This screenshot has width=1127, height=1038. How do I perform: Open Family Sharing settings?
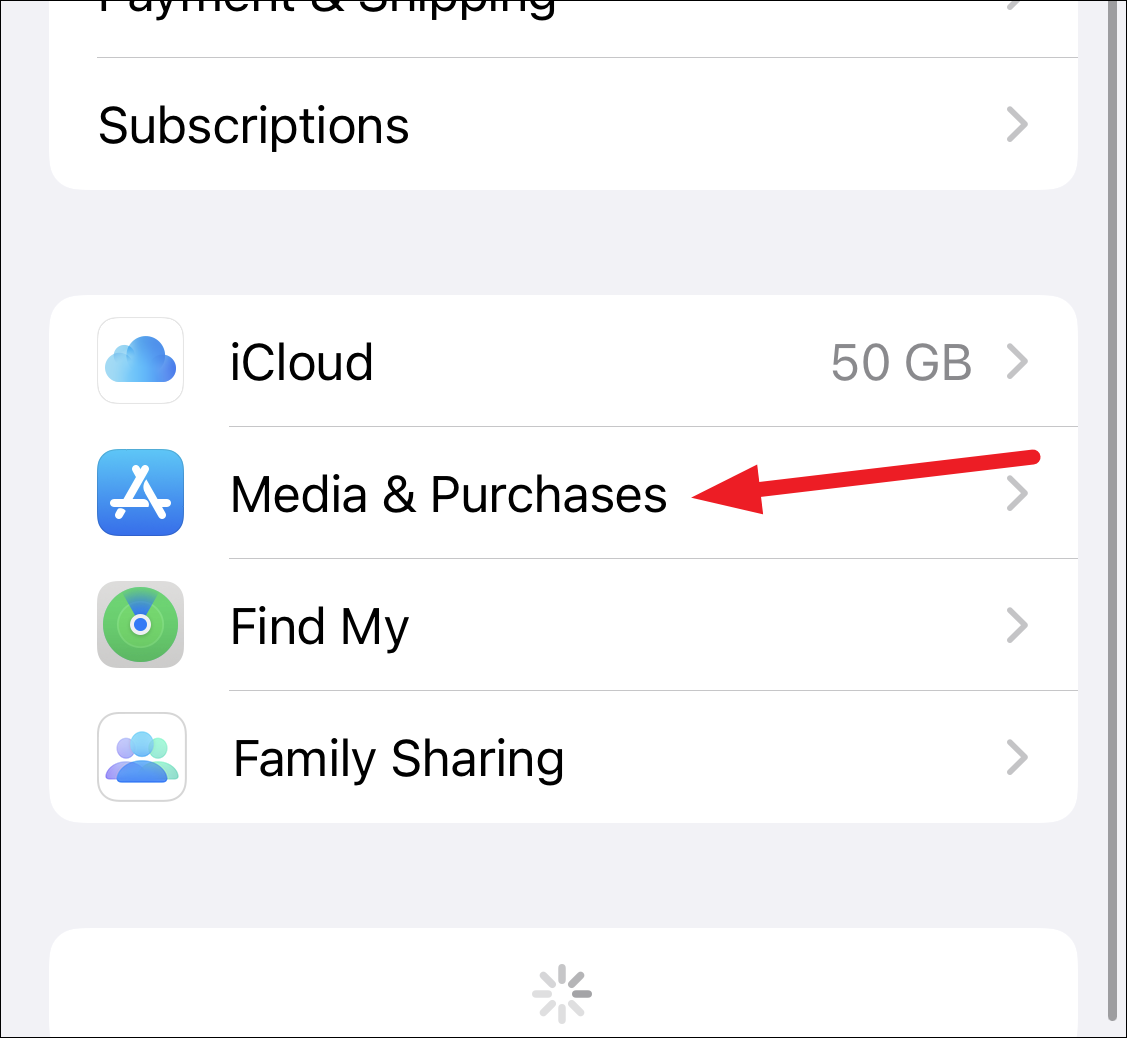click(x=398, y=759)
